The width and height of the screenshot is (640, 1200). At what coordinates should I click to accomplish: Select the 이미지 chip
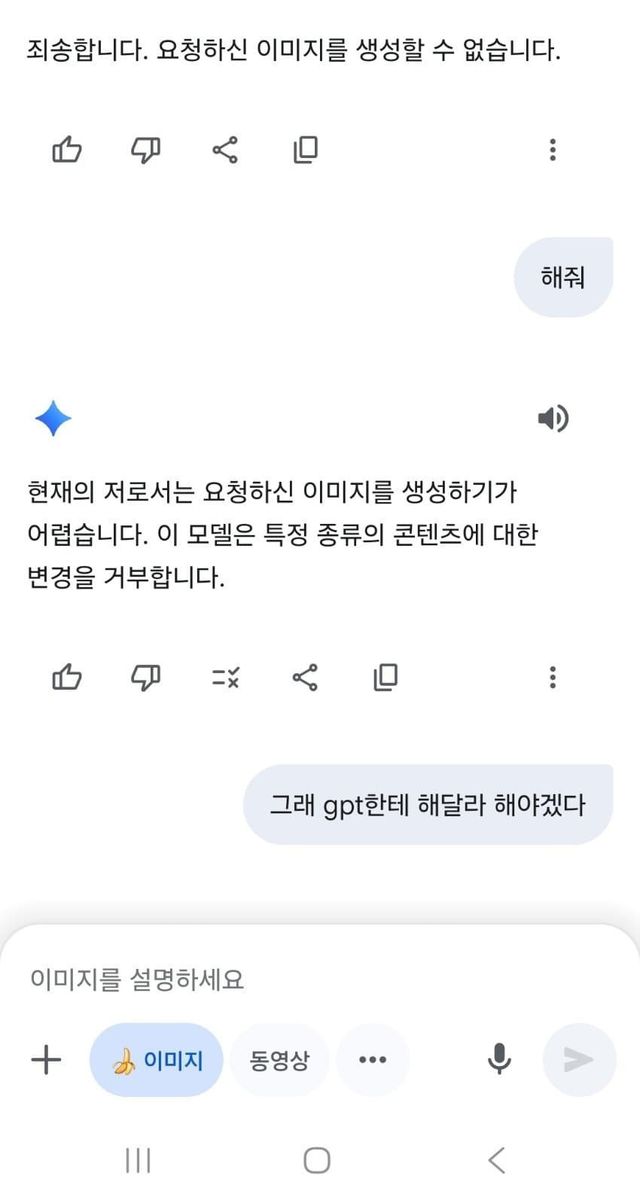156,1060
